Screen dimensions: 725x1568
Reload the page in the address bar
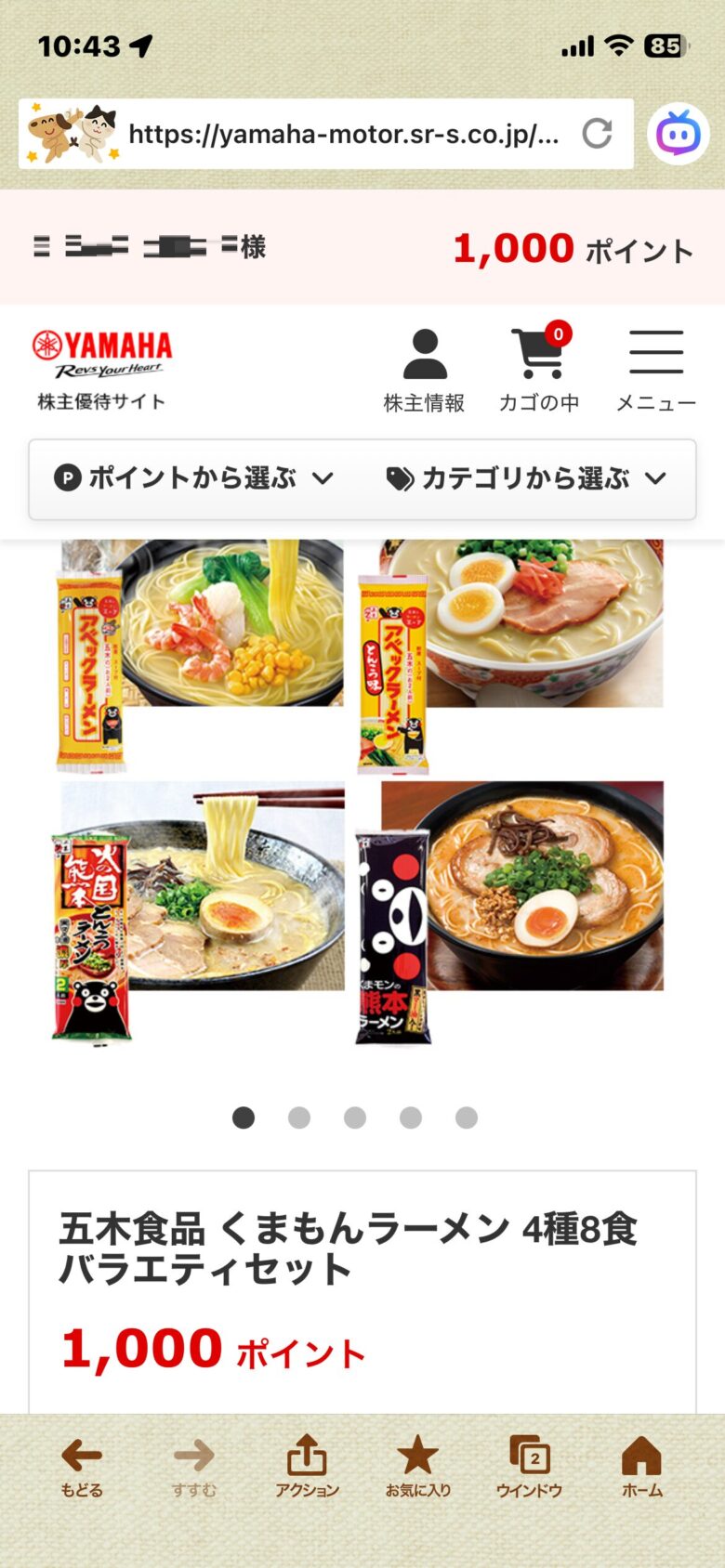597,134
